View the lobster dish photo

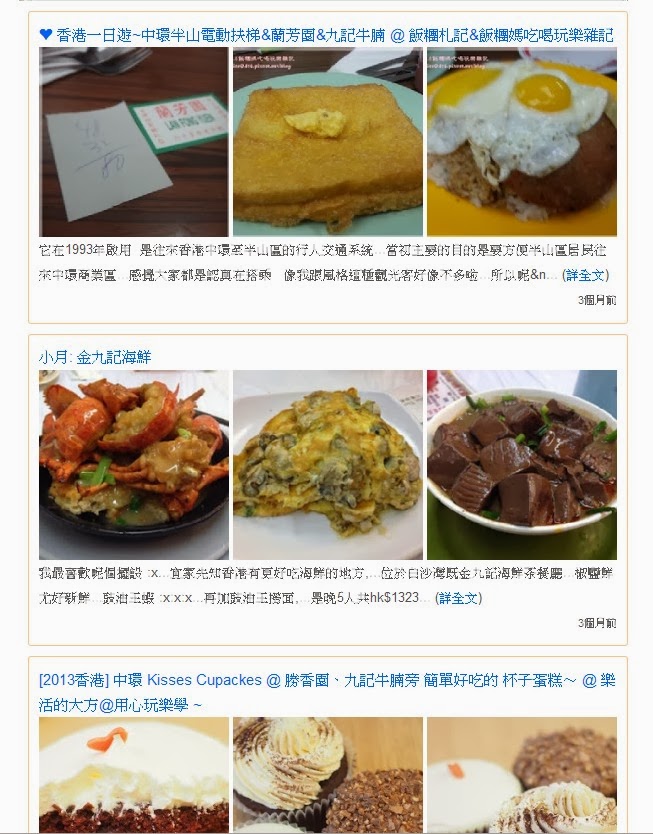tap(133, 464)
